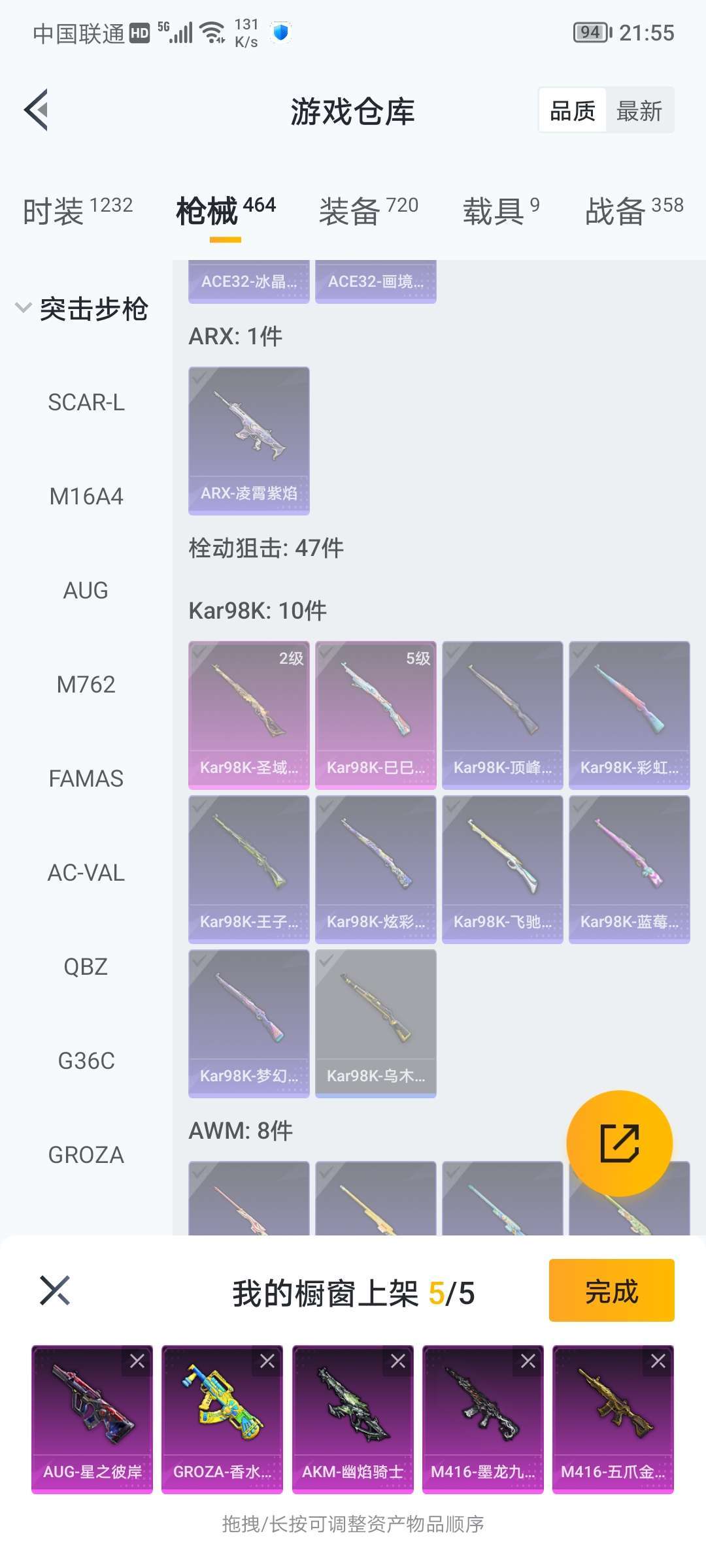Pick the level 5 Kar98K-巳巳 skin
The image size is (706, 1568).
coord(376,715)
